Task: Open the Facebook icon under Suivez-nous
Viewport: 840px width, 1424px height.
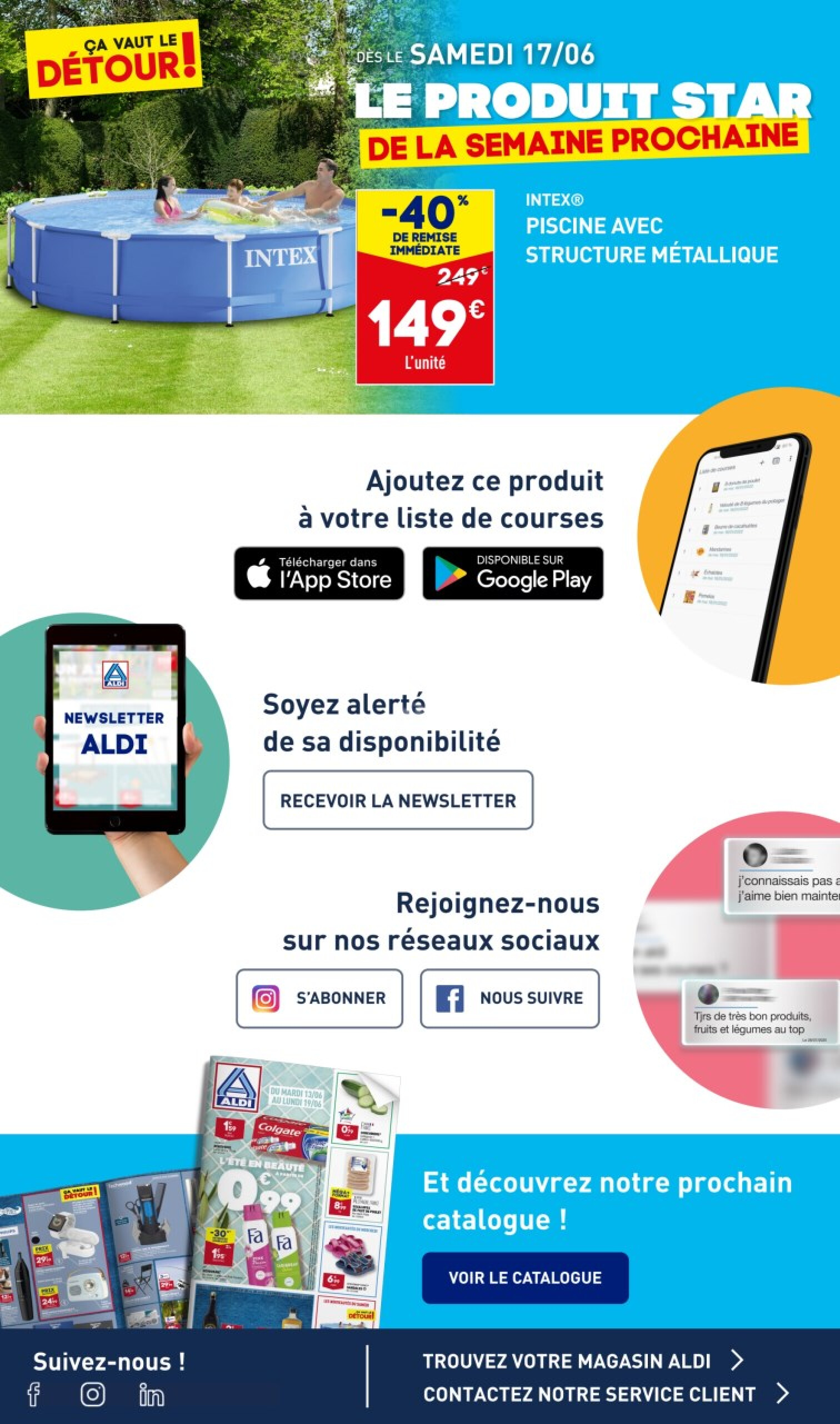Action: tap(34, 1394)
